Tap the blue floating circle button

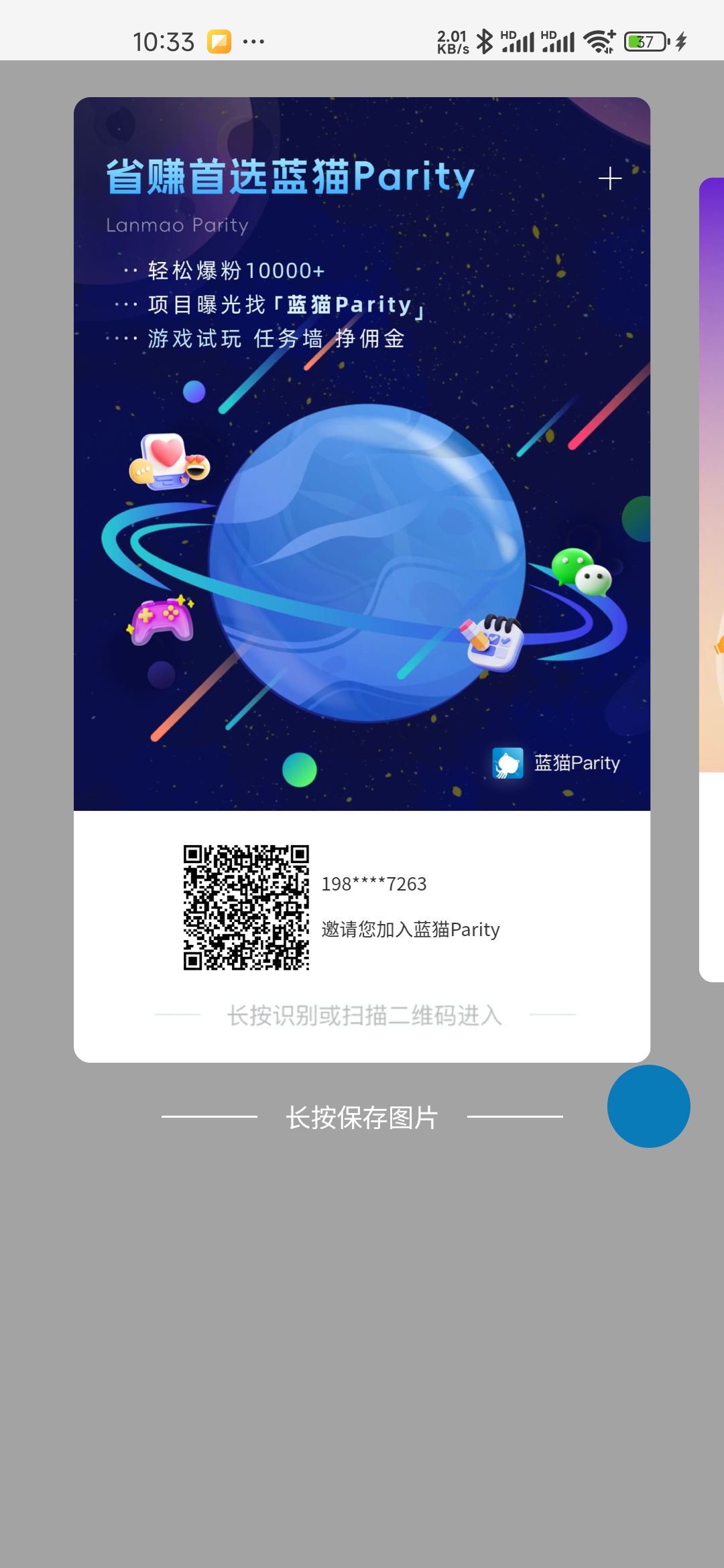(648, 1106)
